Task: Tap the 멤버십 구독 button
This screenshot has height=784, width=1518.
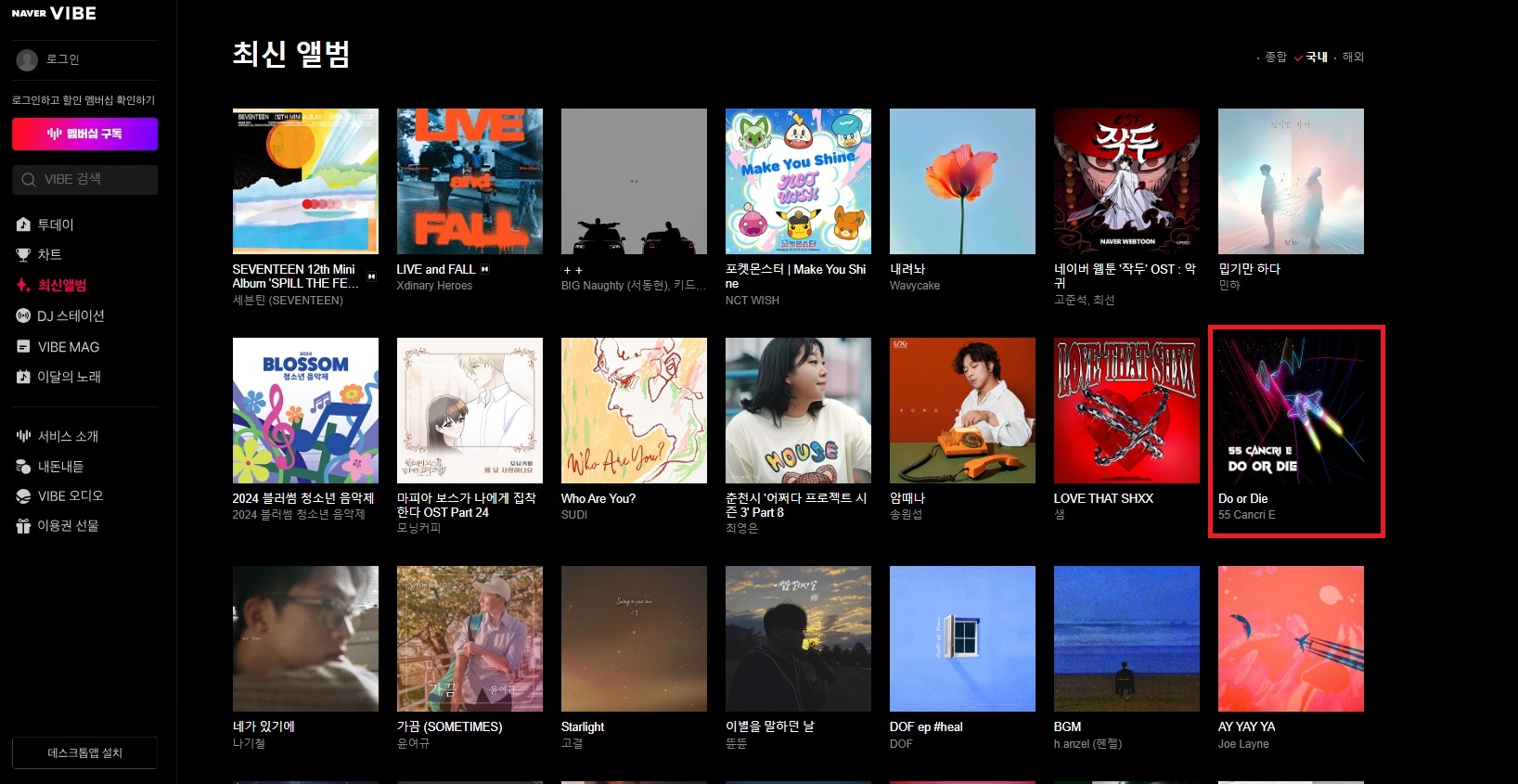Action: (84, 134)
